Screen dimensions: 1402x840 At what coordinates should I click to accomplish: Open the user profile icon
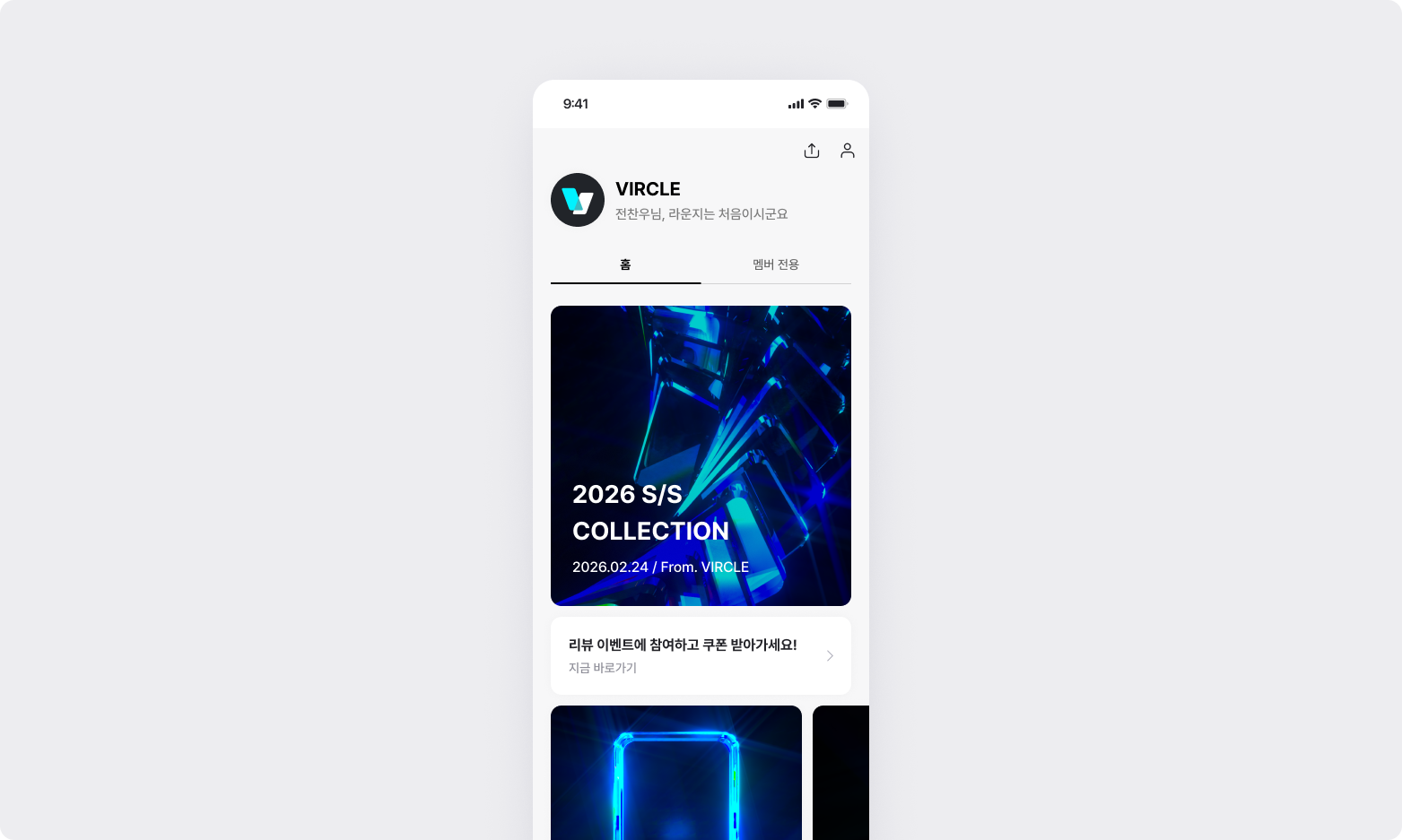tap(847, 151)
